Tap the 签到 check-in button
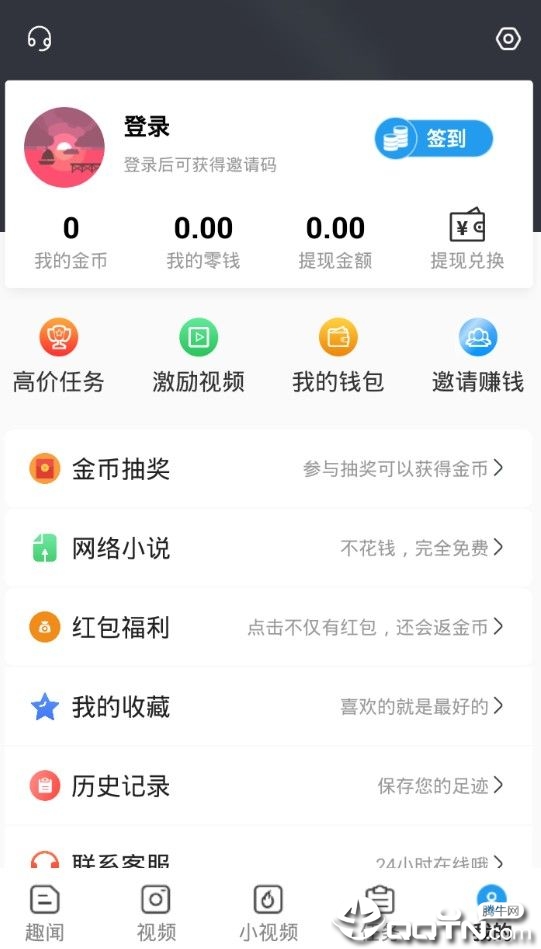541x949 pixels. 433,139
